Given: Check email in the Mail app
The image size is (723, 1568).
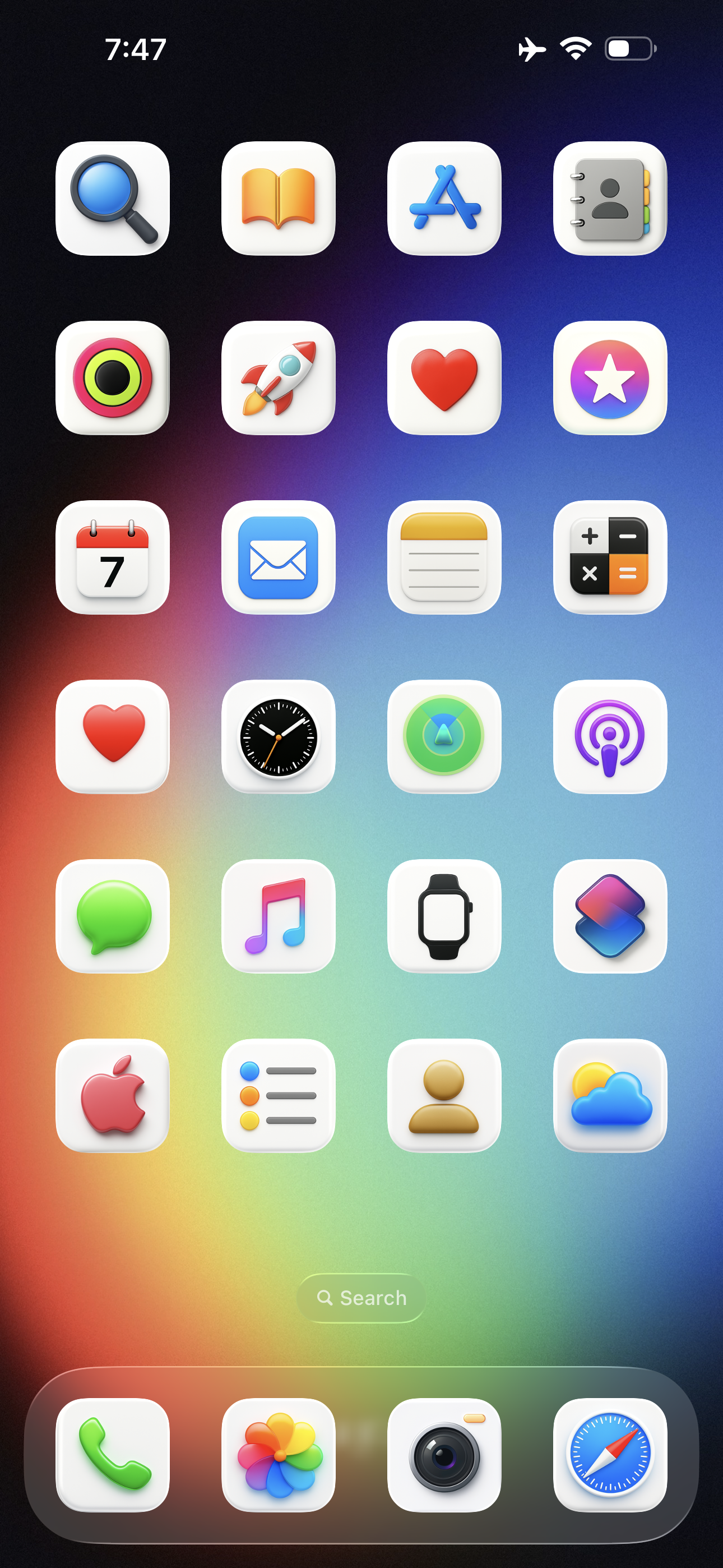Looking at the screenshot, I should (x=278, y=557).
